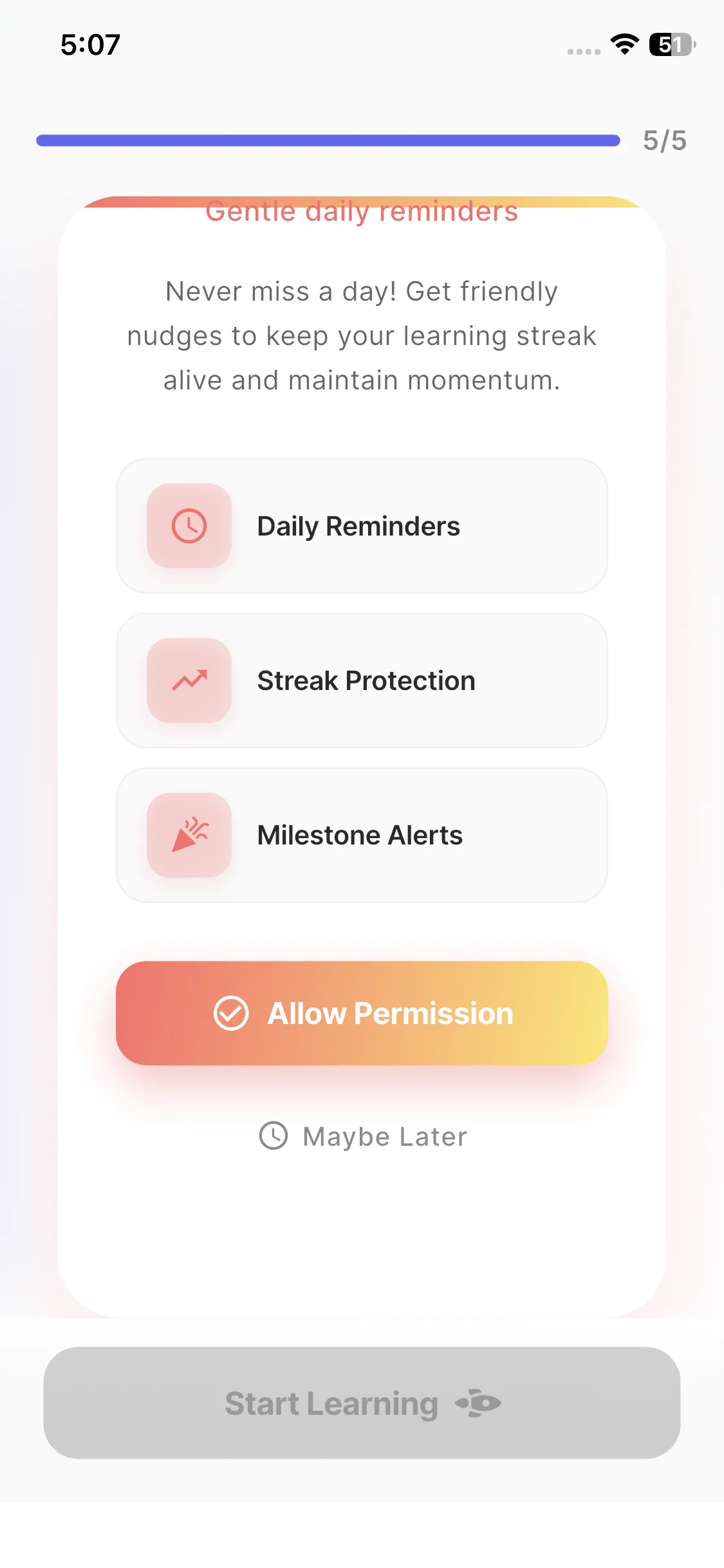Tap the Allow Permission button
724x1568 pixels.
pyautogui.click(x=362, y=1013)
